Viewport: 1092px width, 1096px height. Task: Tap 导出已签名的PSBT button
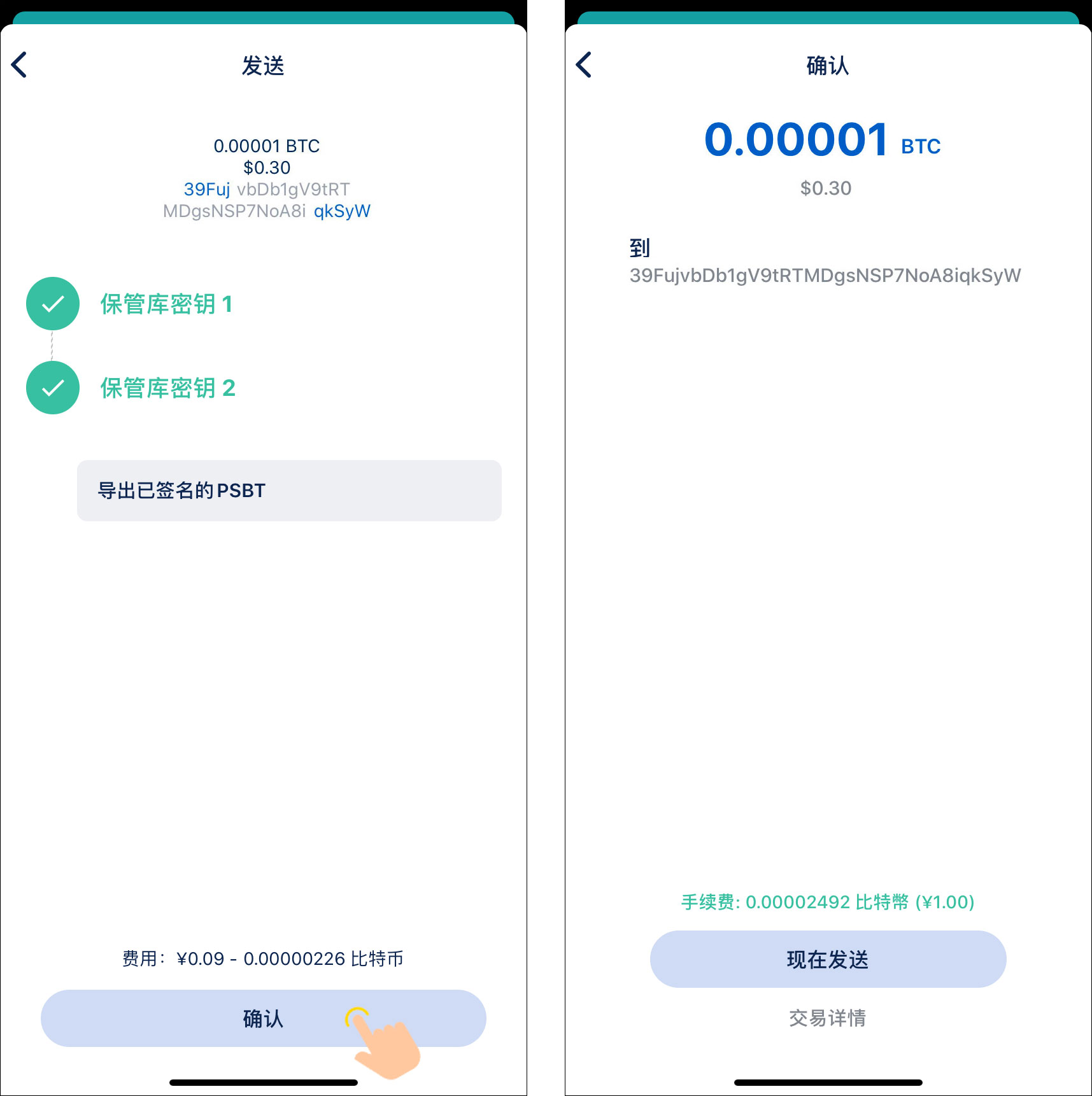tap(288, 491)
